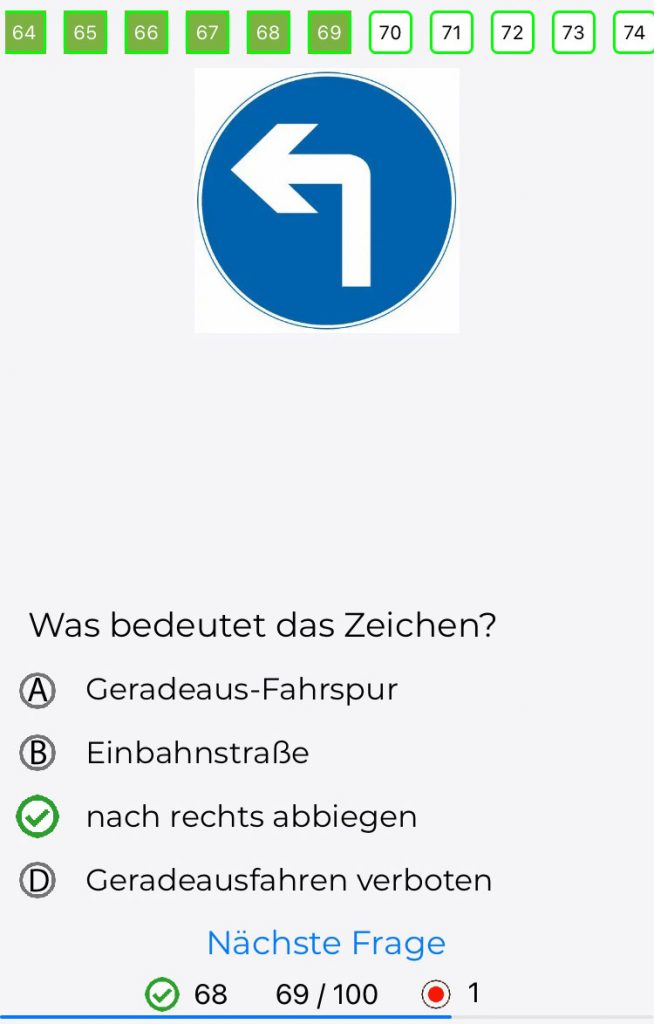Continue with Nächste Frage

(x=326, y=943)
